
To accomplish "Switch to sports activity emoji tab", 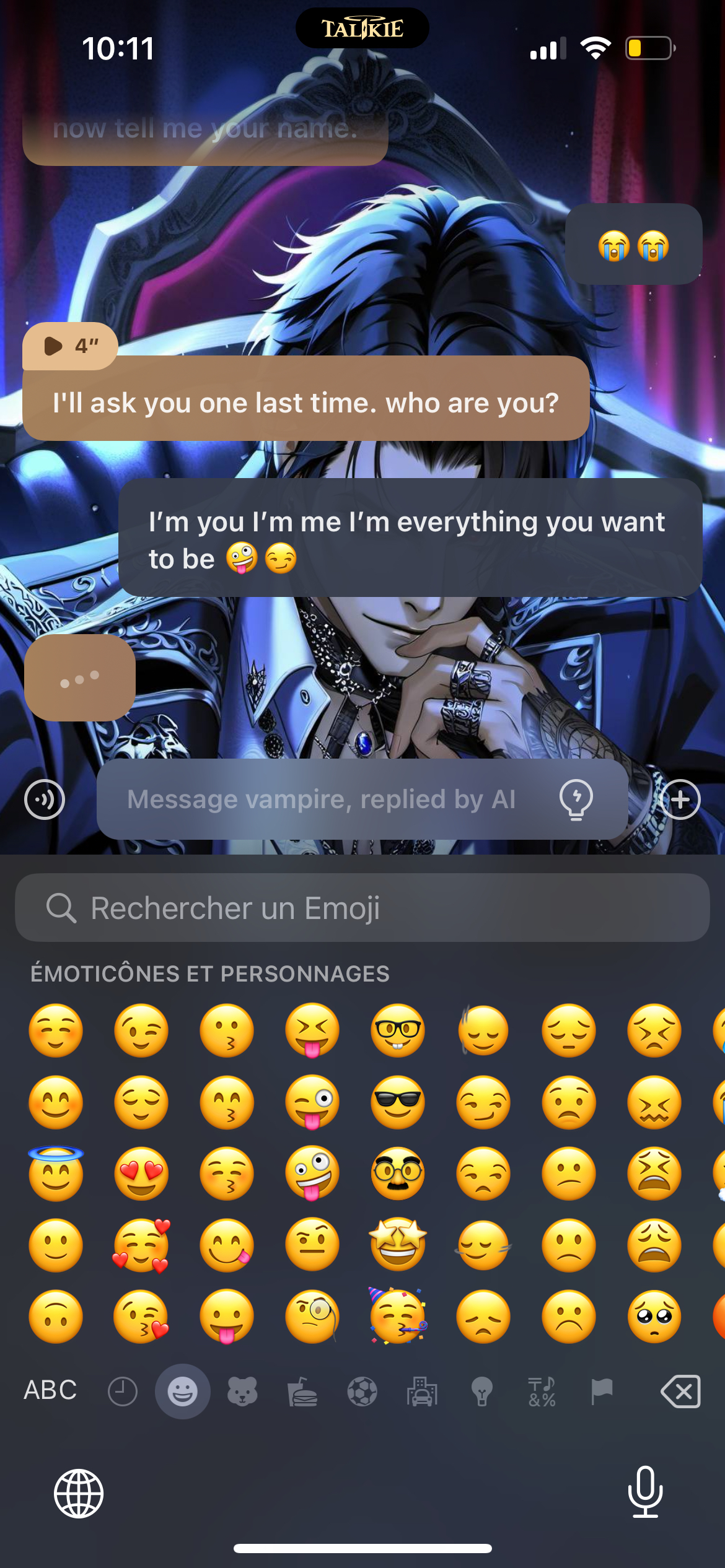I will click(x=362, y=1392).
